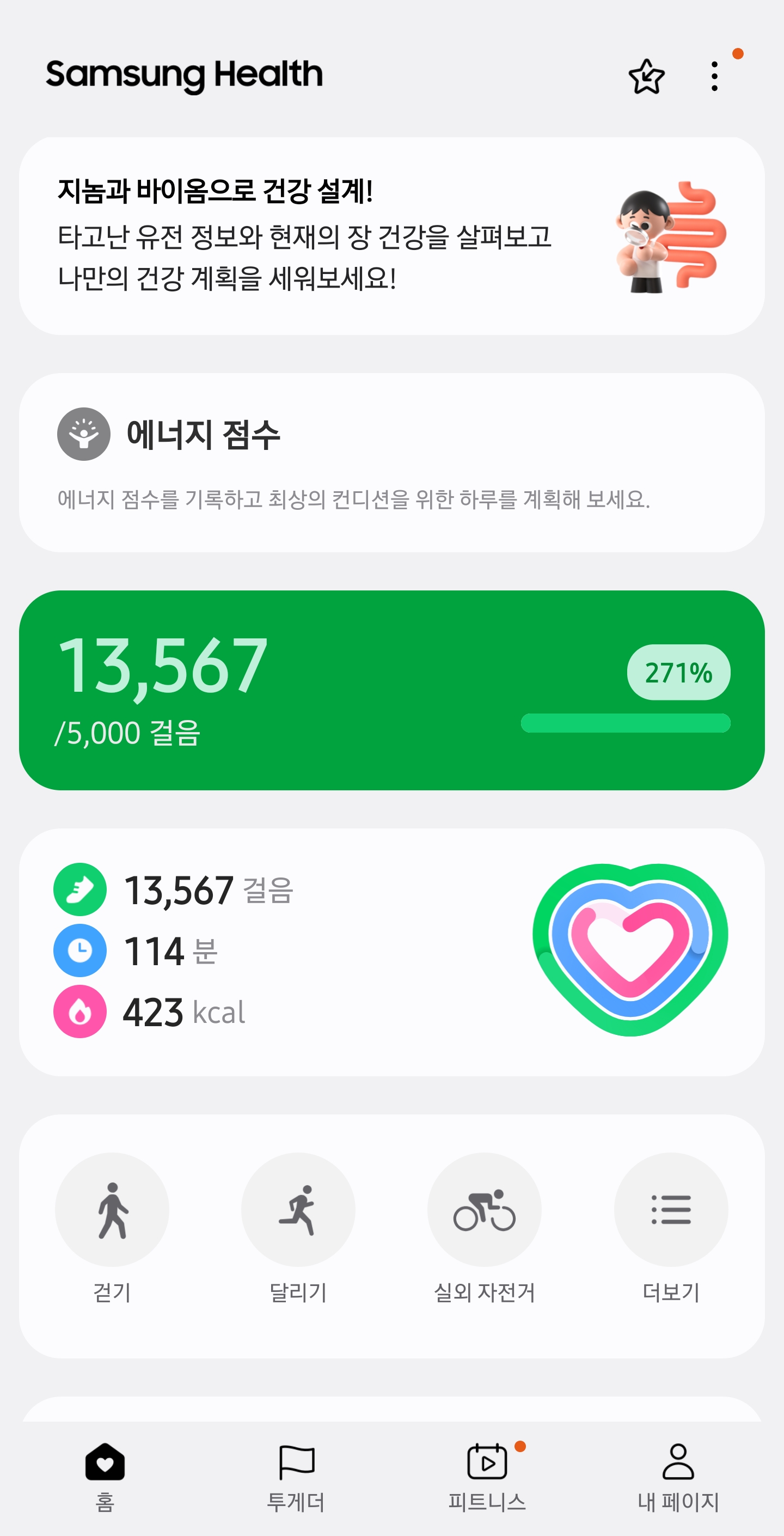Open the 지놈과 바이옴 health banner
The image size is (784, 1536).
[391, 236]
